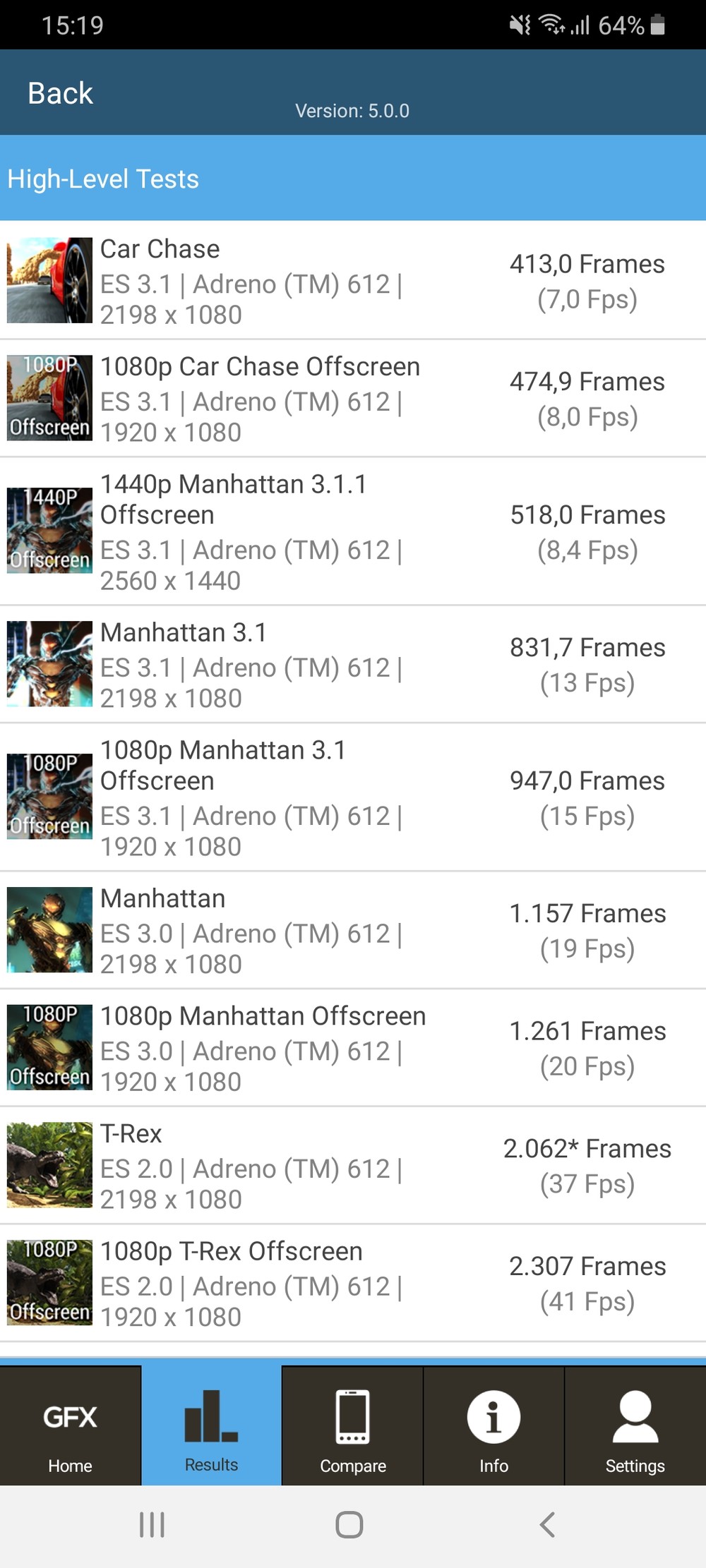706x1568 pixels.
Task: Open 1080p Car Chase Offscreen result
Action: coord(353,398)
